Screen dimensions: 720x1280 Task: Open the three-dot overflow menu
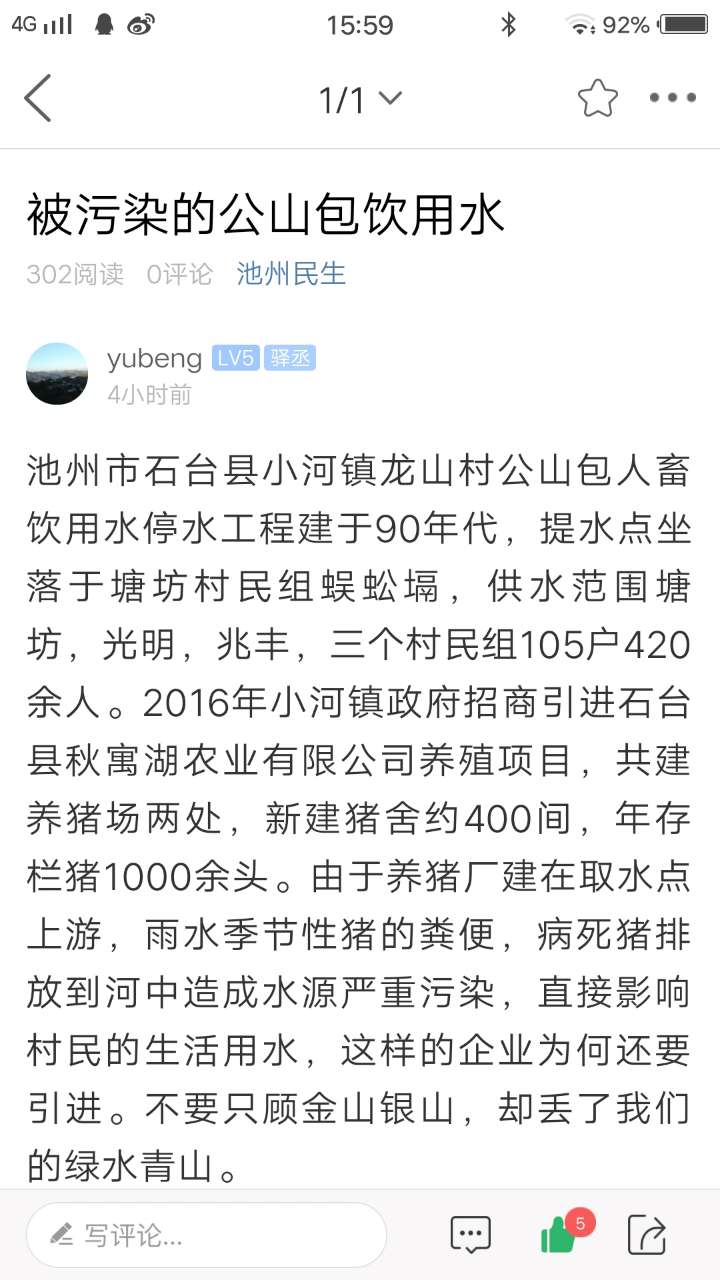pos(672,98)
